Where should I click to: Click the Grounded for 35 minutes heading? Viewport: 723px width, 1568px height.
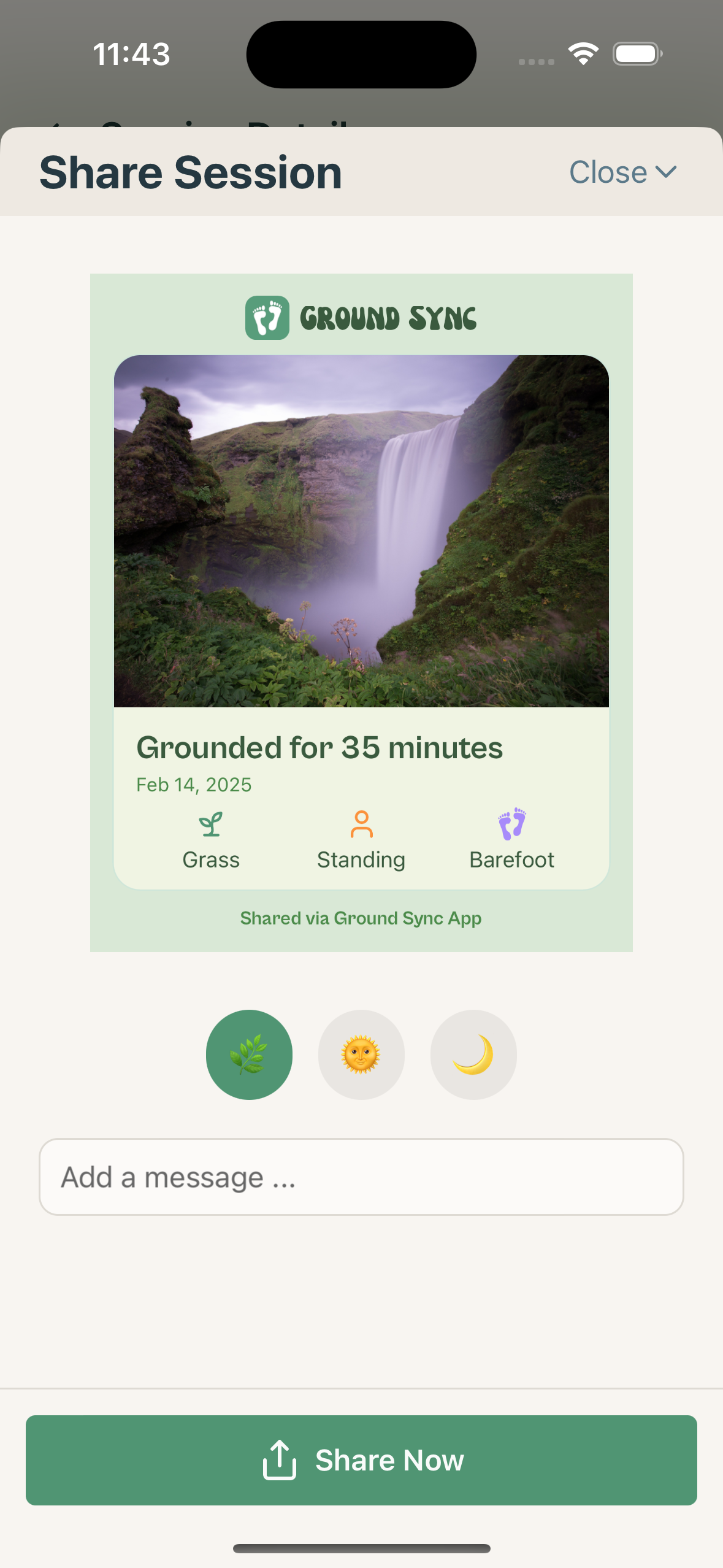(x=319, y=747)
